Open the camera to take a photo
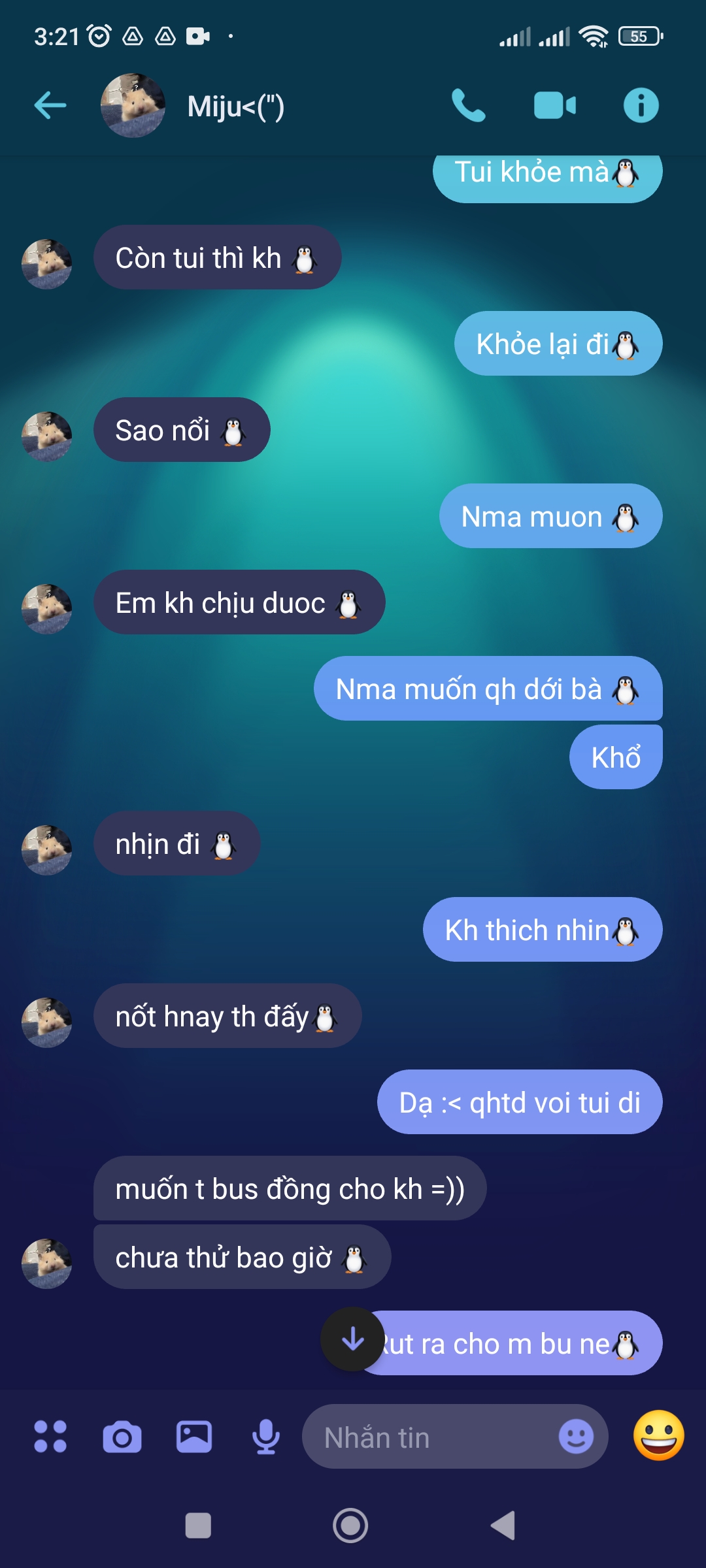This screenshot has height=1568, width=706. coord(122,1437)
